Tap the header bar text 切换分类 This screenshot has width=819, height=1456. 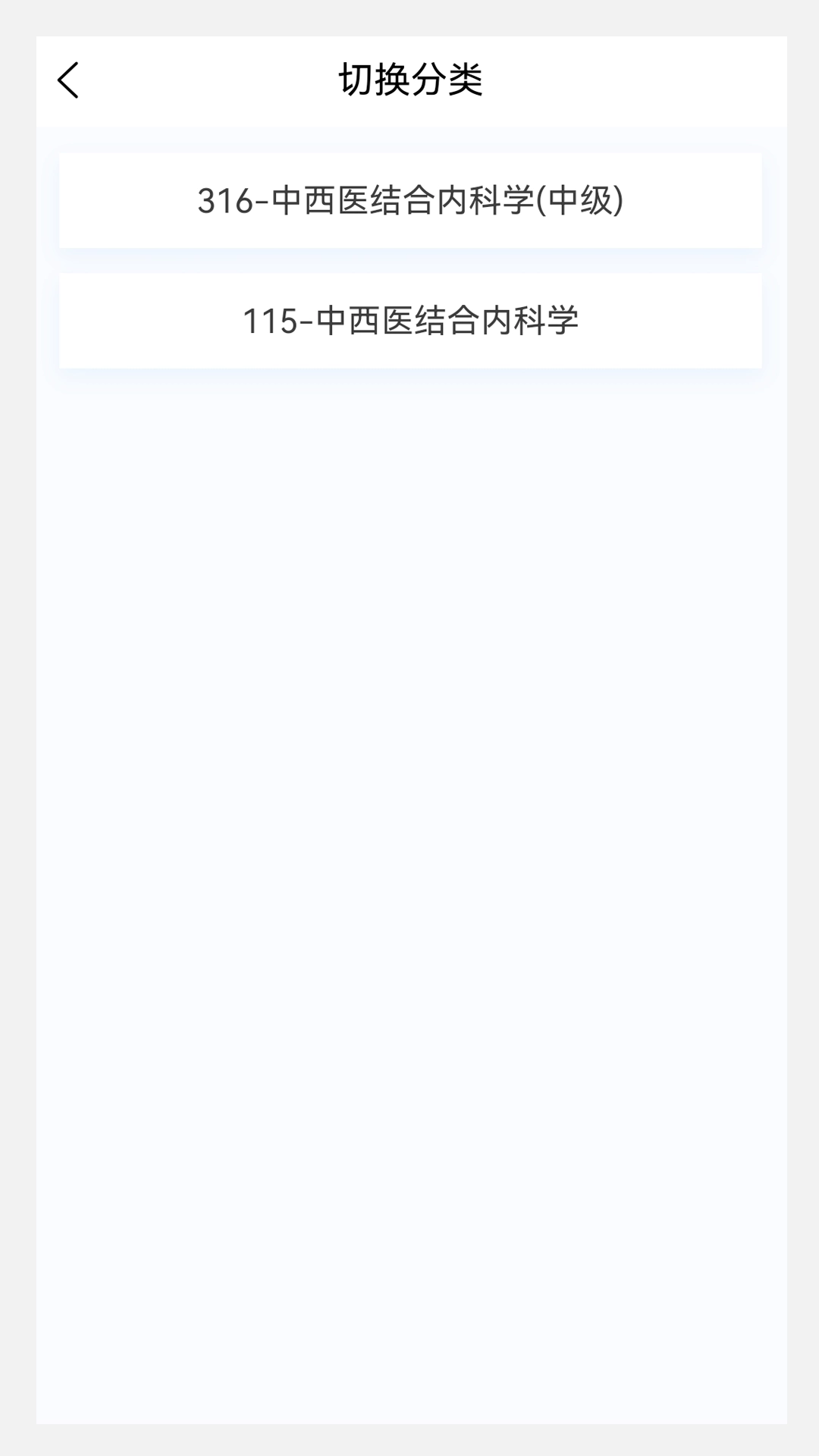point(409,79)
